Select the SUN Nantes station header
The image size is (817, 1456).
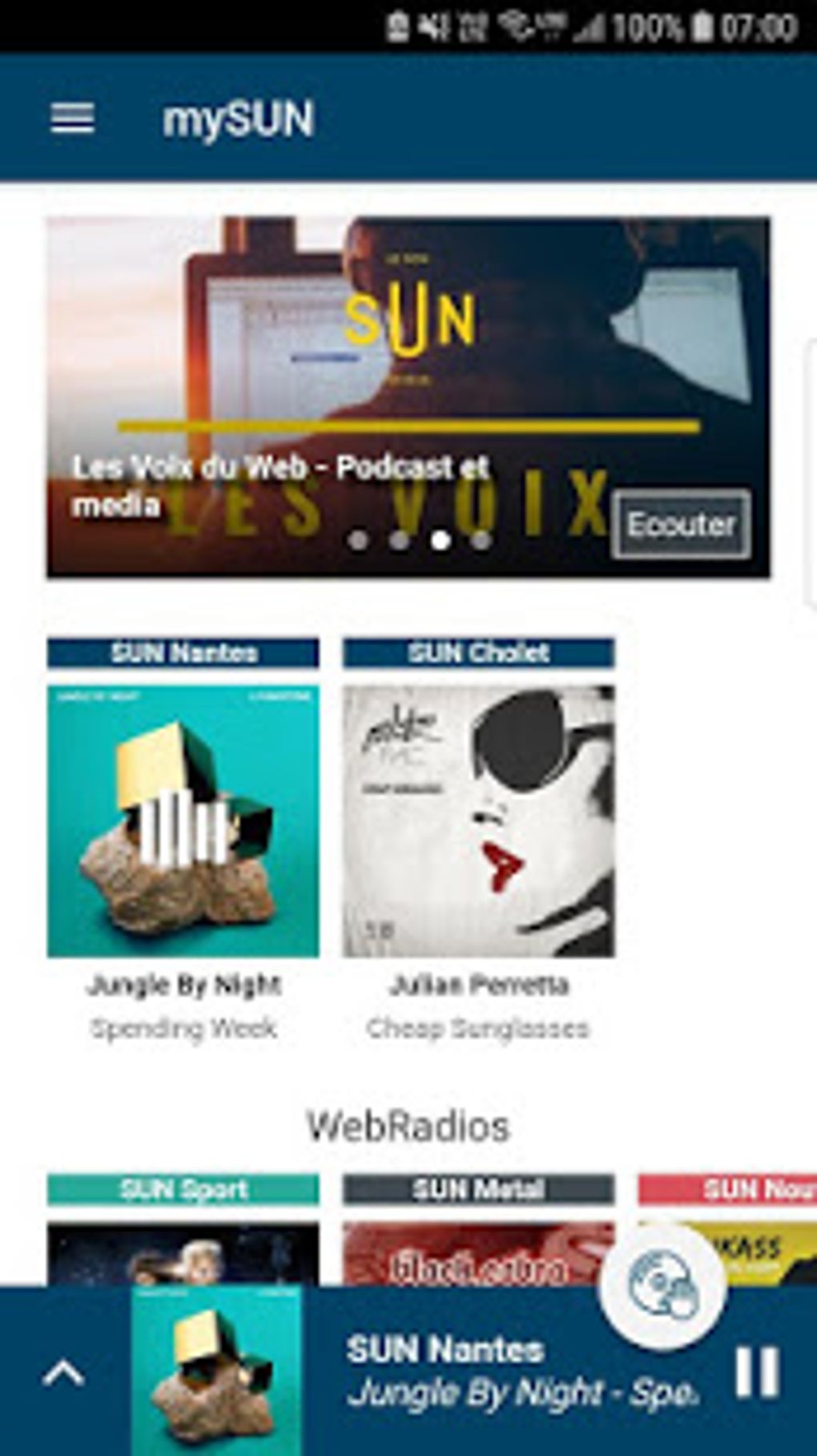click(183, 652)
